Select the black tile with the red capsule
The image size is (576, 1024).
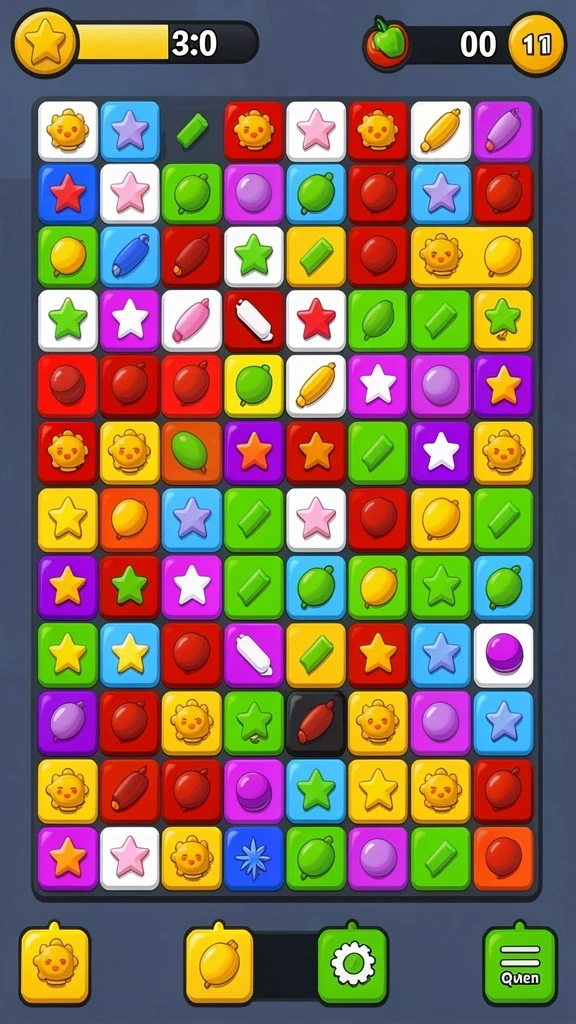(x=316, y=723)
